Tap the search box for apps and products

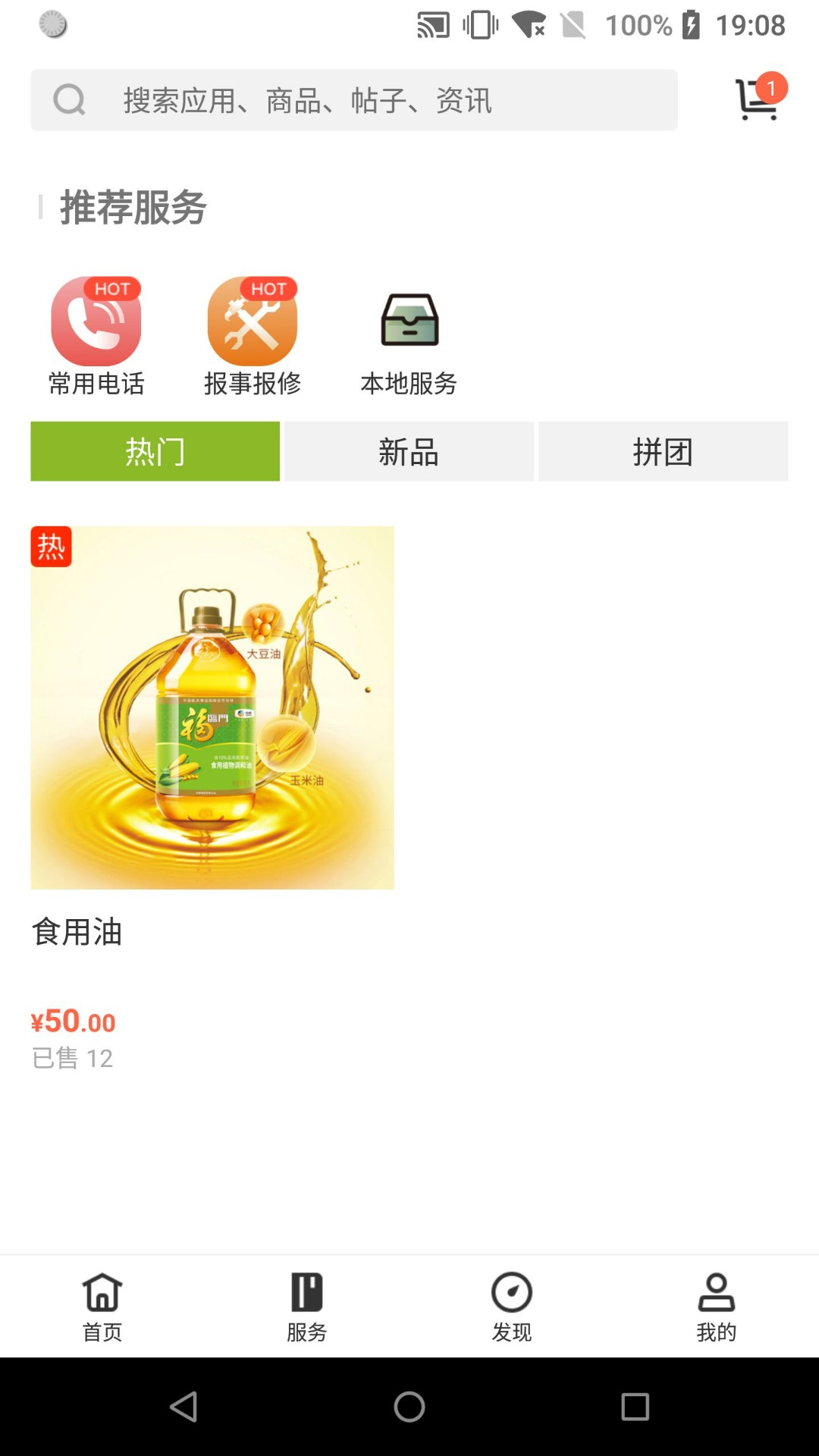(354, 100)
